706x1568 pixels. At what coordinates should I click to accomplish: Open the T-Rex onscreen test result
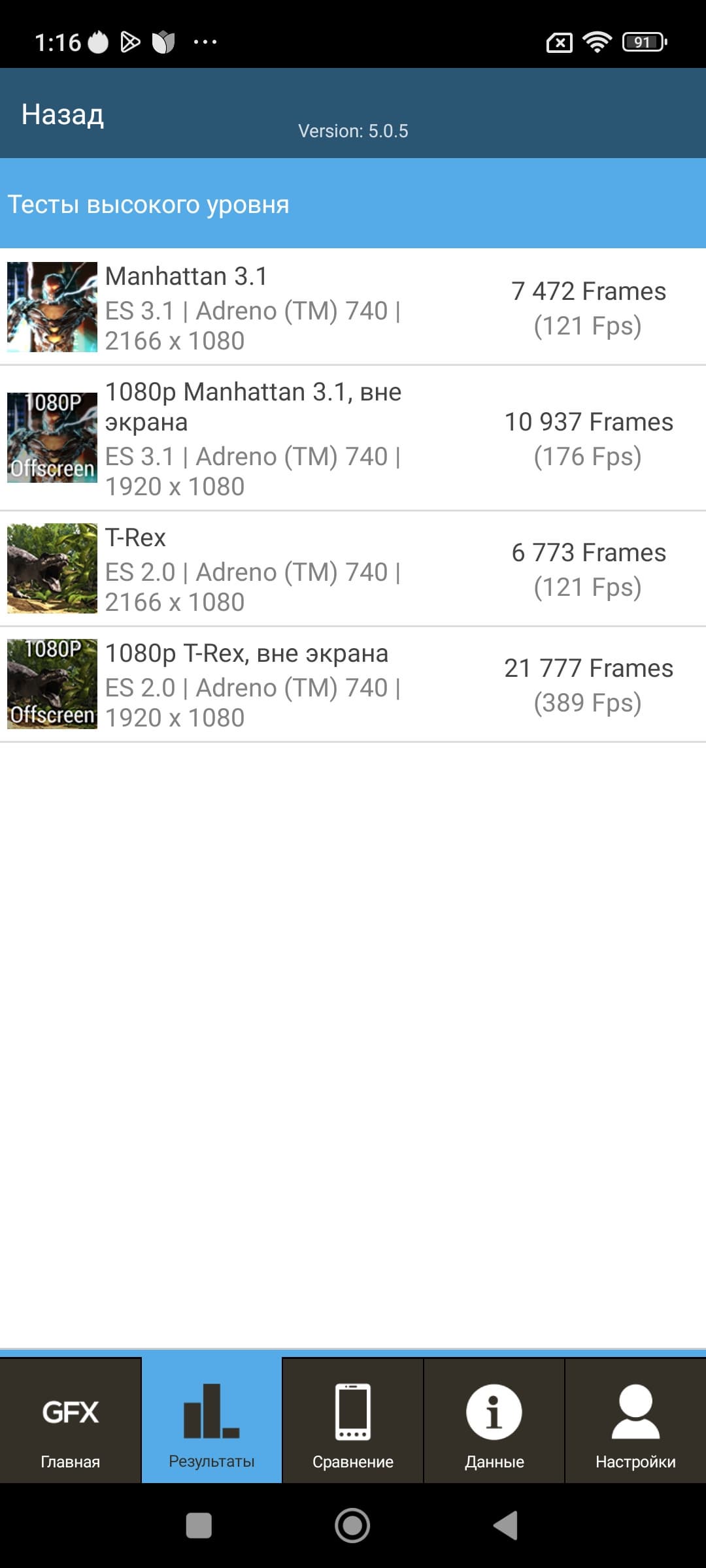[353, 569]
